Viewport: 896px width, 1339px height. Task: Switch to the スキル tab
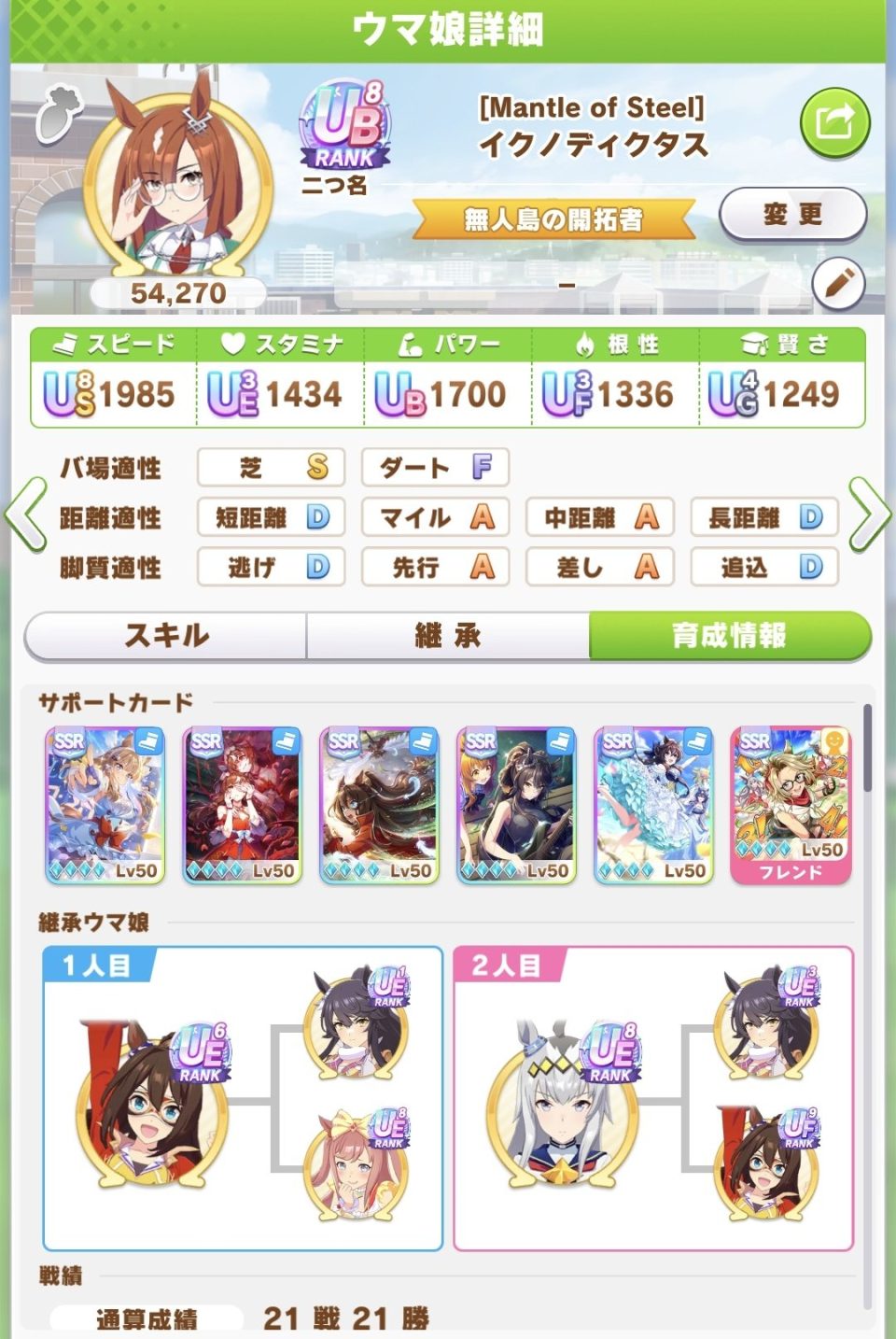[166, 637]
